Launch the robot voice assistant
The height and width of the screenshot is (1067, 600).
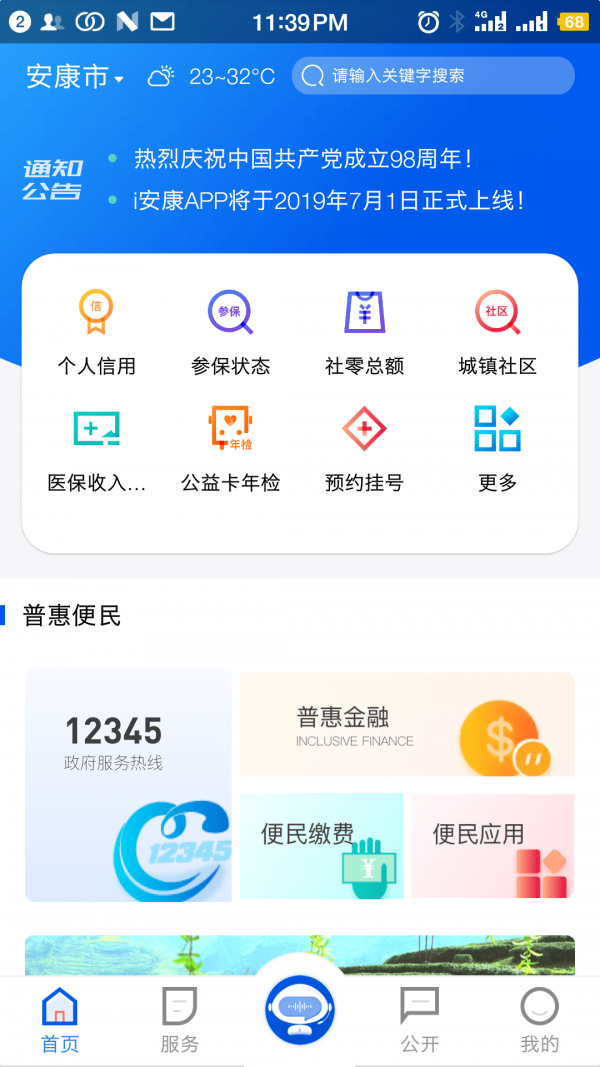click(x=300, y=1010)
